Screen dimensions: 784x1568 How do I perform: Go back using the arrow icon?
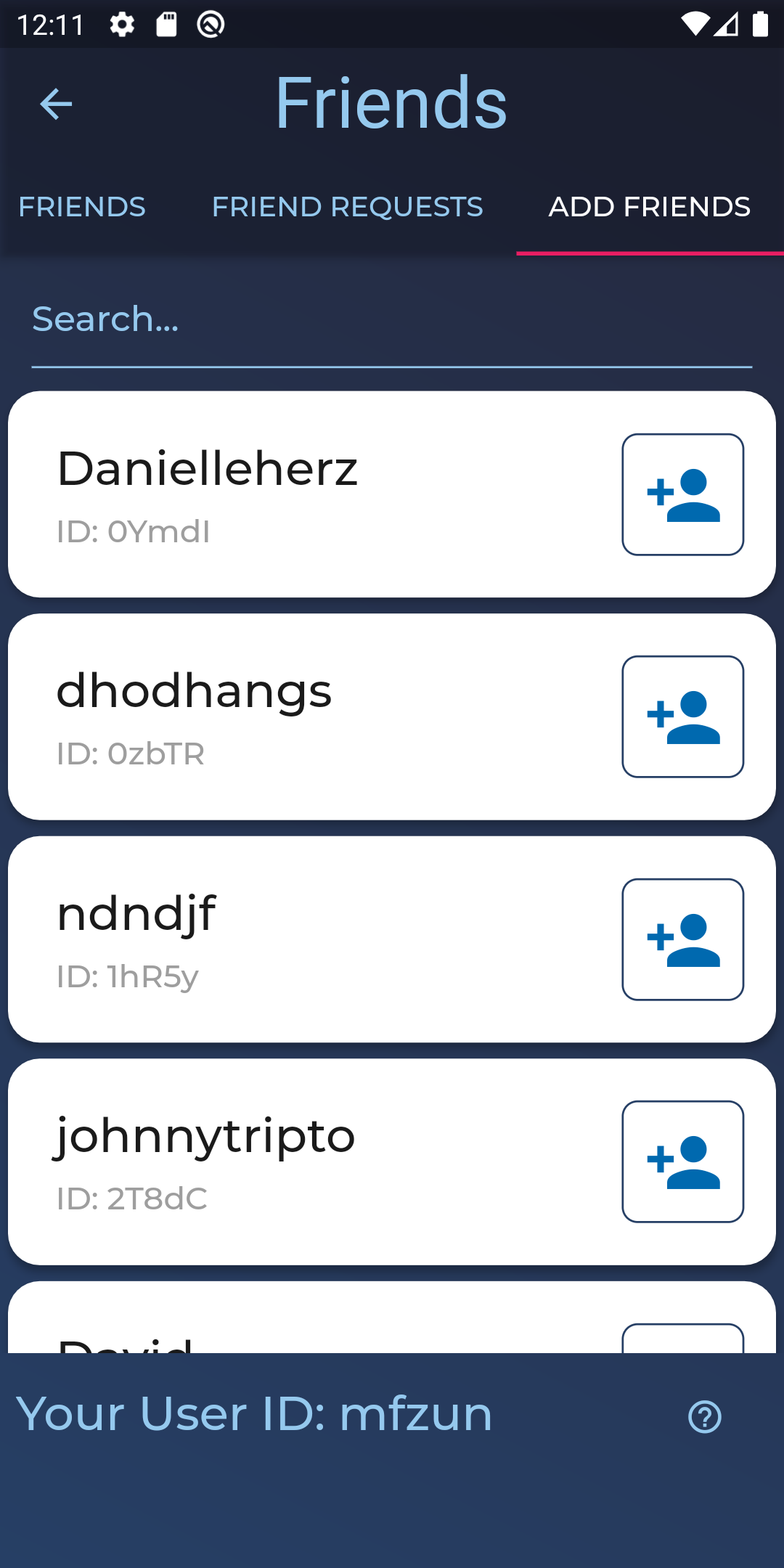(56, 104)
